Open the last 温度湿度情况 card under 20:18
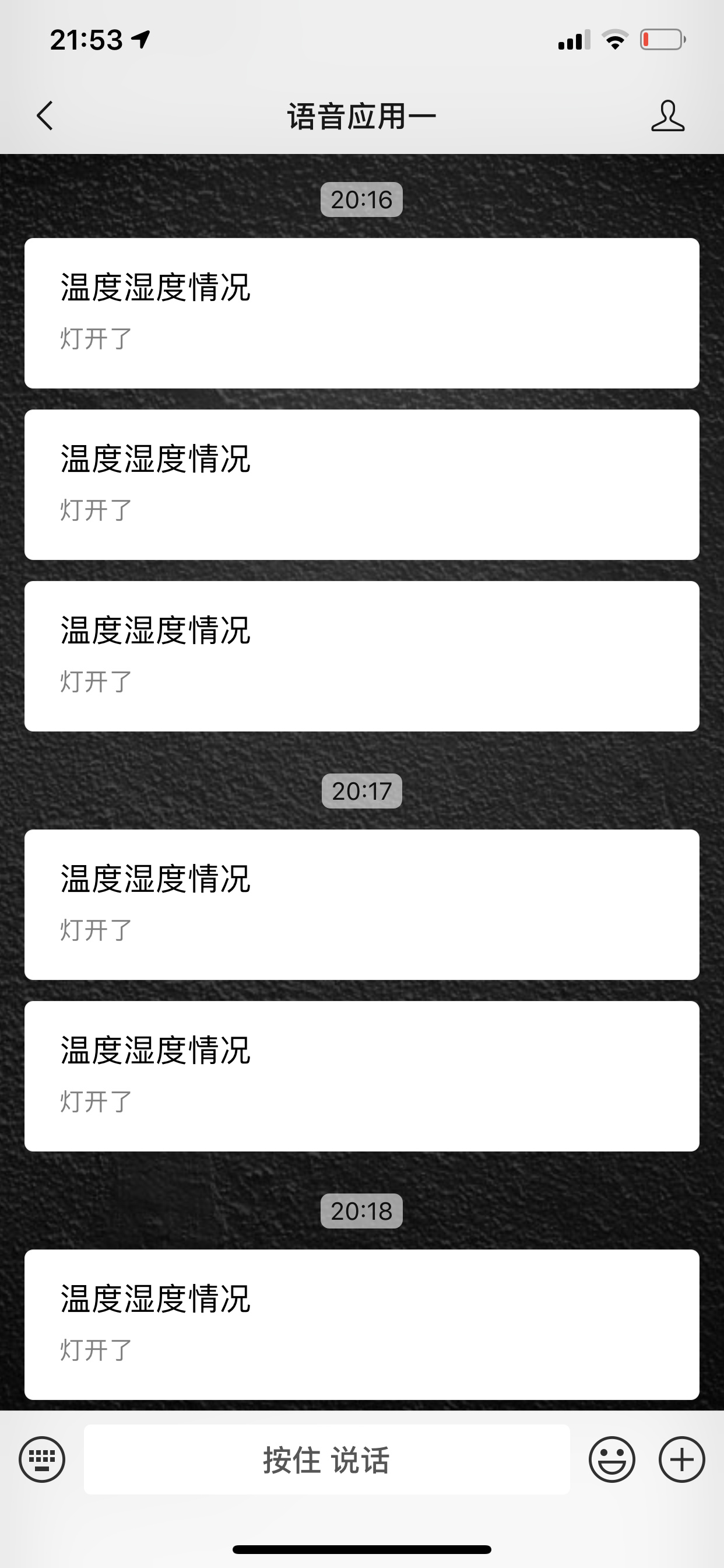This screenshot has width=724, height=1568. 362,1325
